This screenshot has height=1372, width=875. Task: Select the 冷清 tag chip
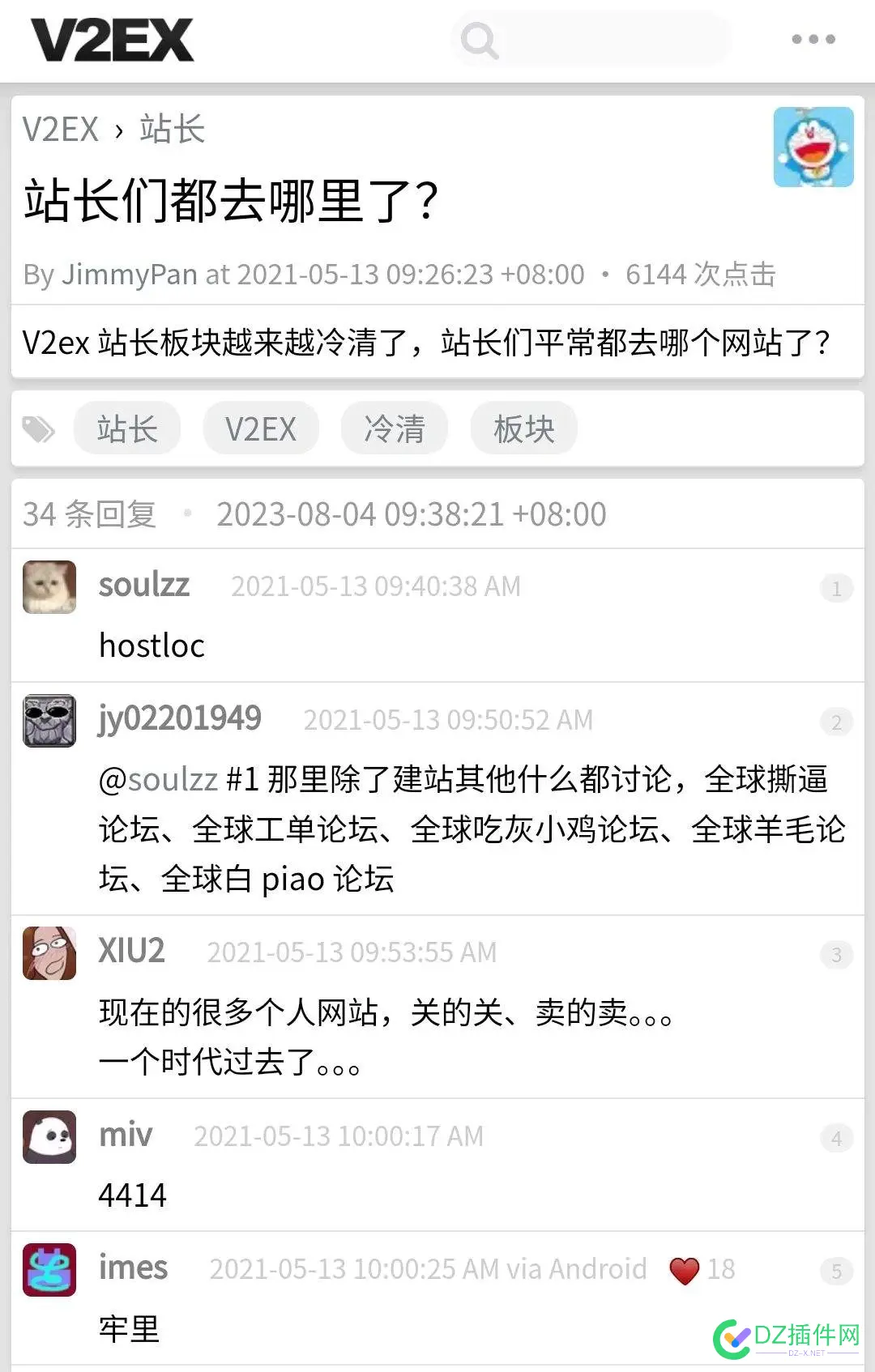[x=395, y=428]
